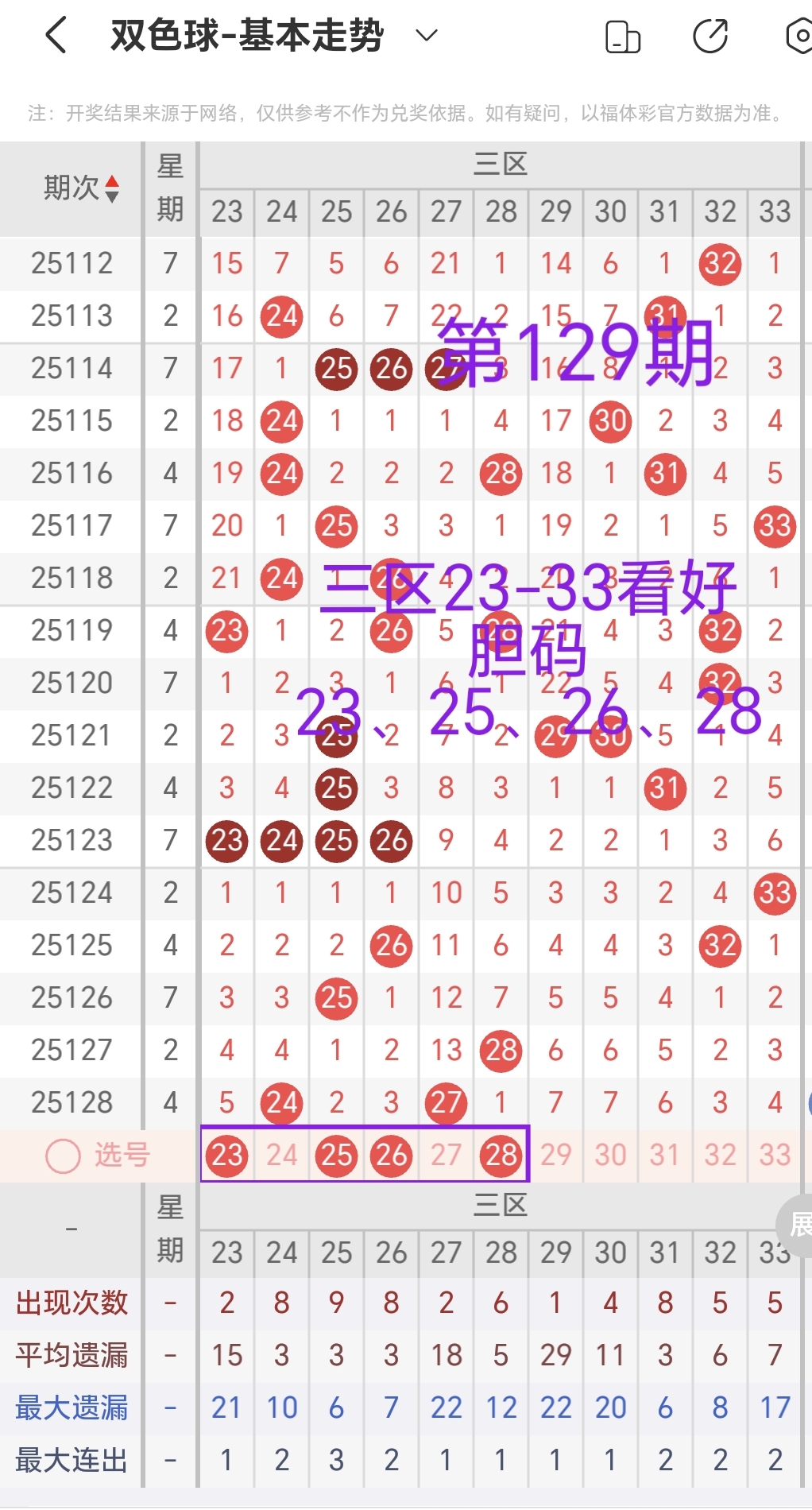
Task: Tap the highlighted 26 ball in row 25123
Action: 391,840
